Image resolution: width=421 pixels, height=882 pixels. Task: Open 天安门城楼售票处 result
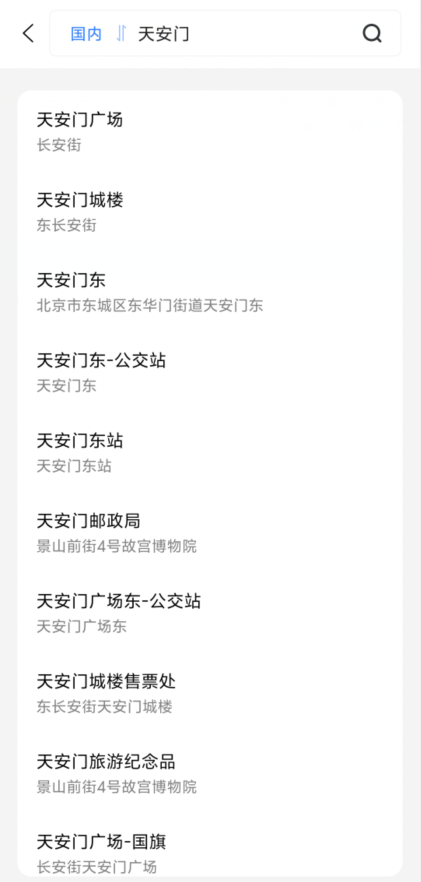(x=210, y=693)
